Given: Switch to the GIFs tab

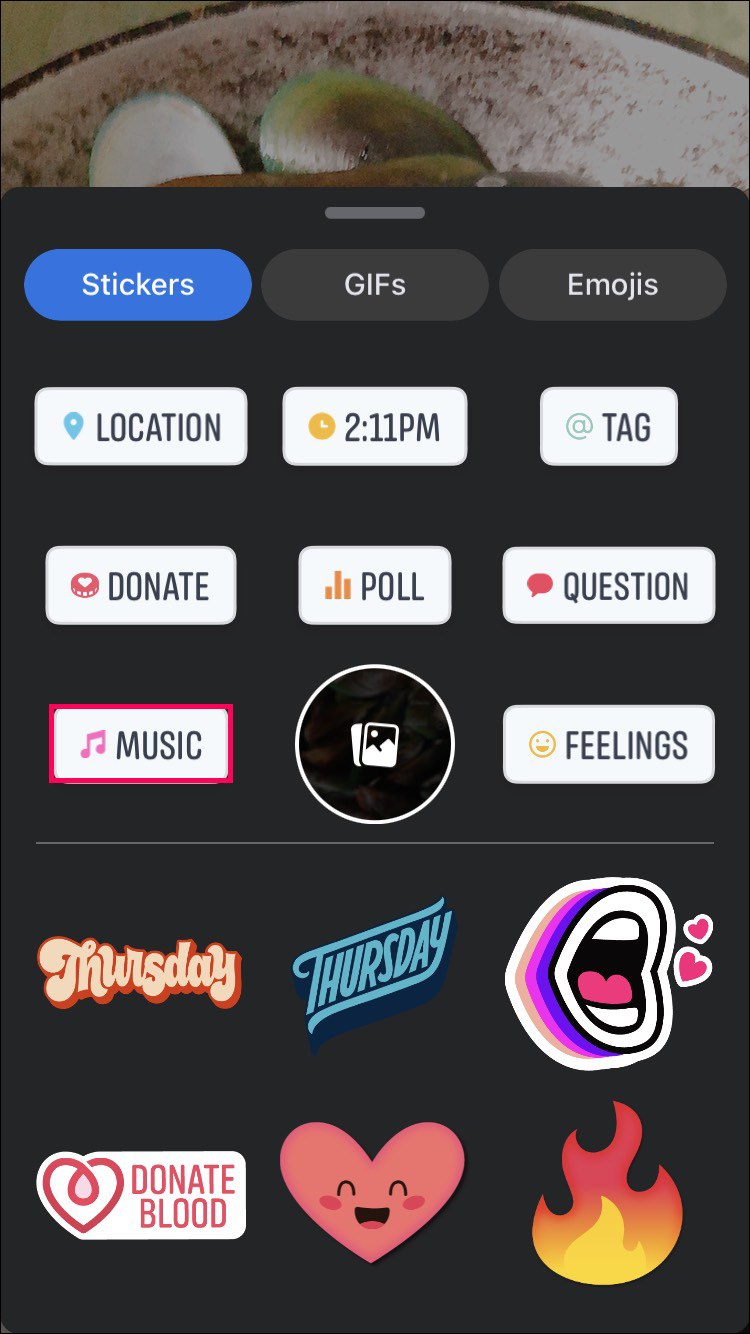Looking at the screenshot, I should click(x=375, y=285).
